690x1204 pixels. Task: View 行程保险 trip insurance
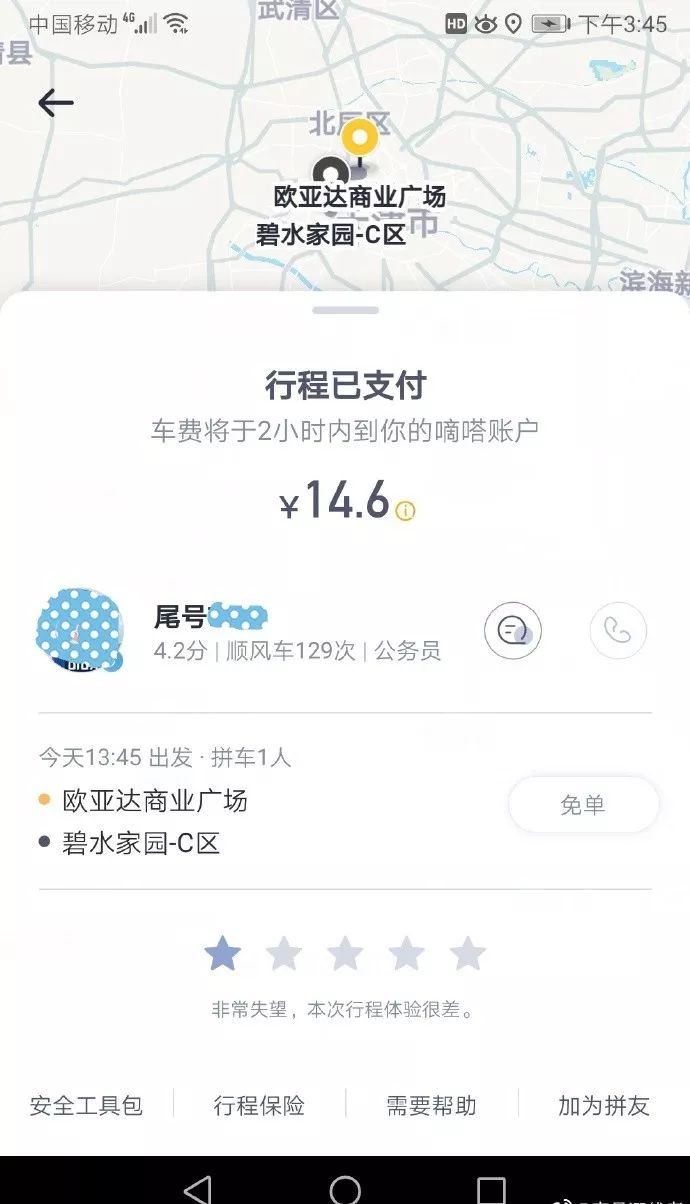259,1105
